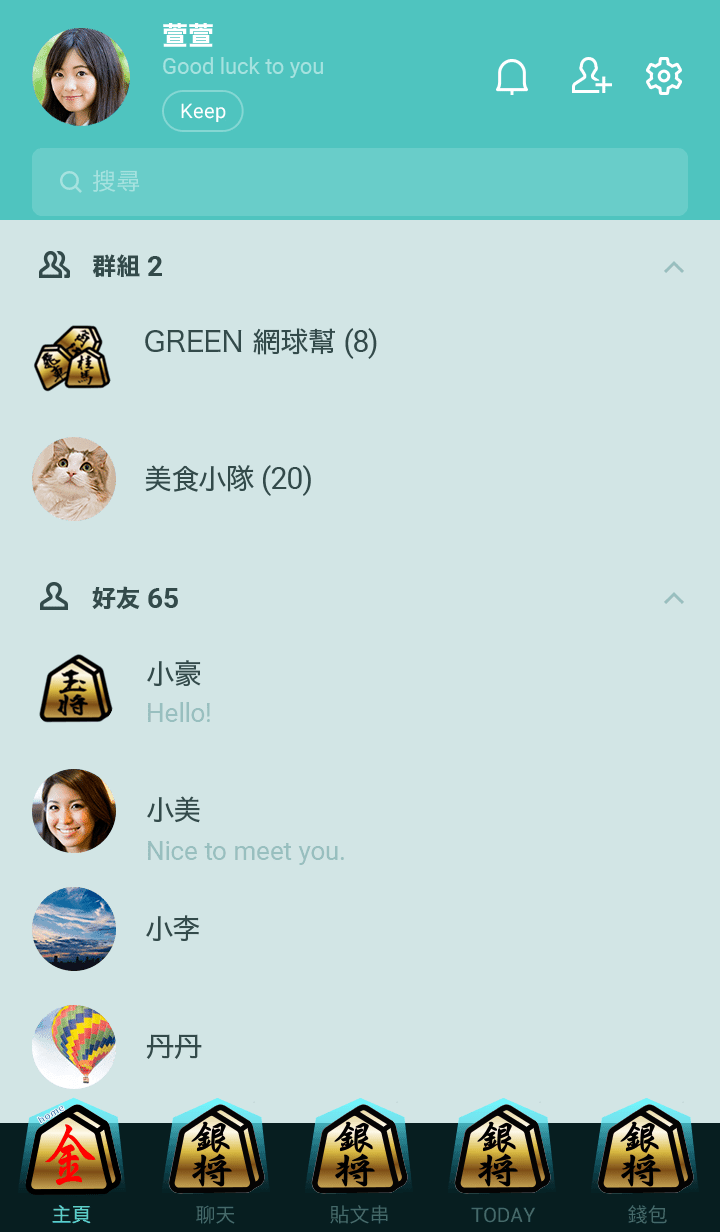Open the settings gear
720x1232 pixels.
point(664,77)
